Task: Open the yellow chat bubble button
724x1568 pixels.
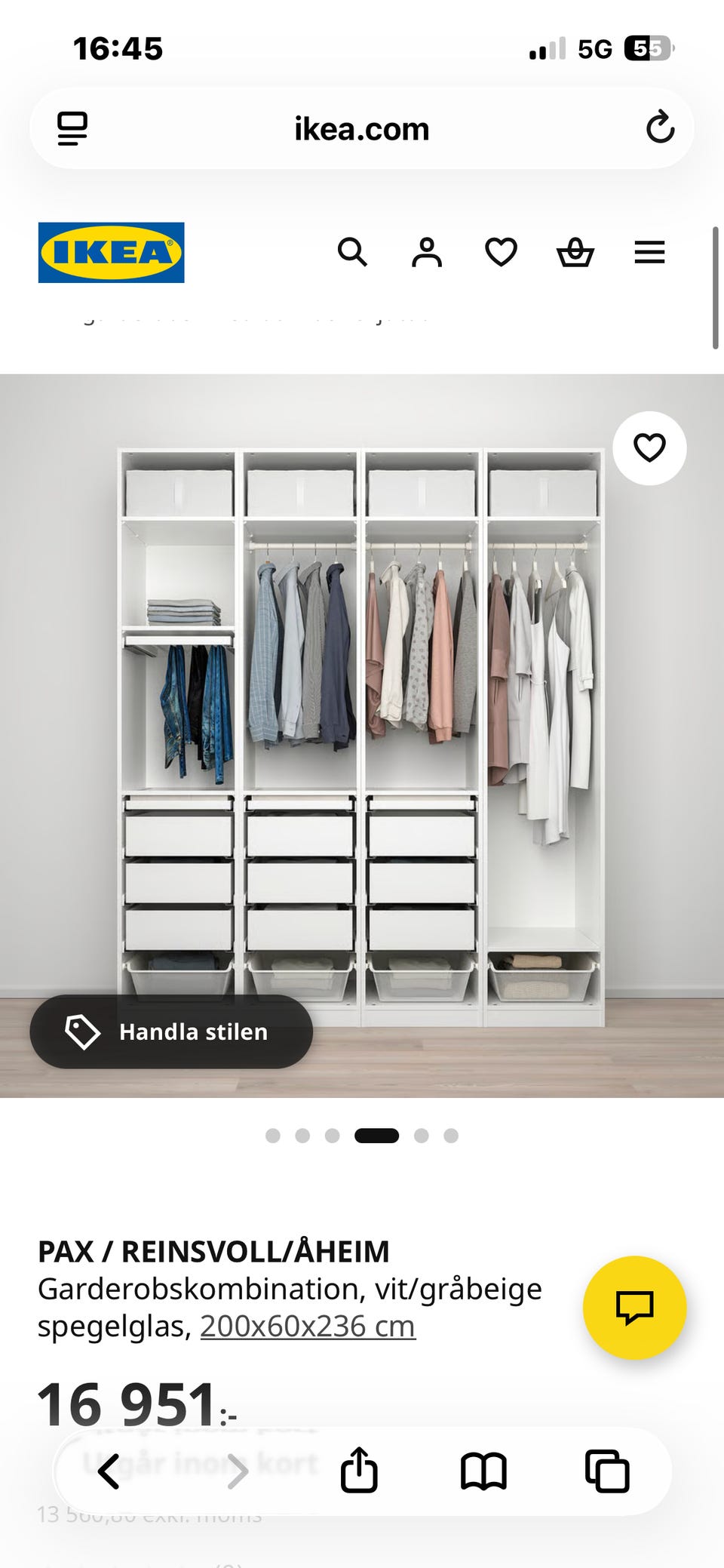Action: click(634, 1308)
